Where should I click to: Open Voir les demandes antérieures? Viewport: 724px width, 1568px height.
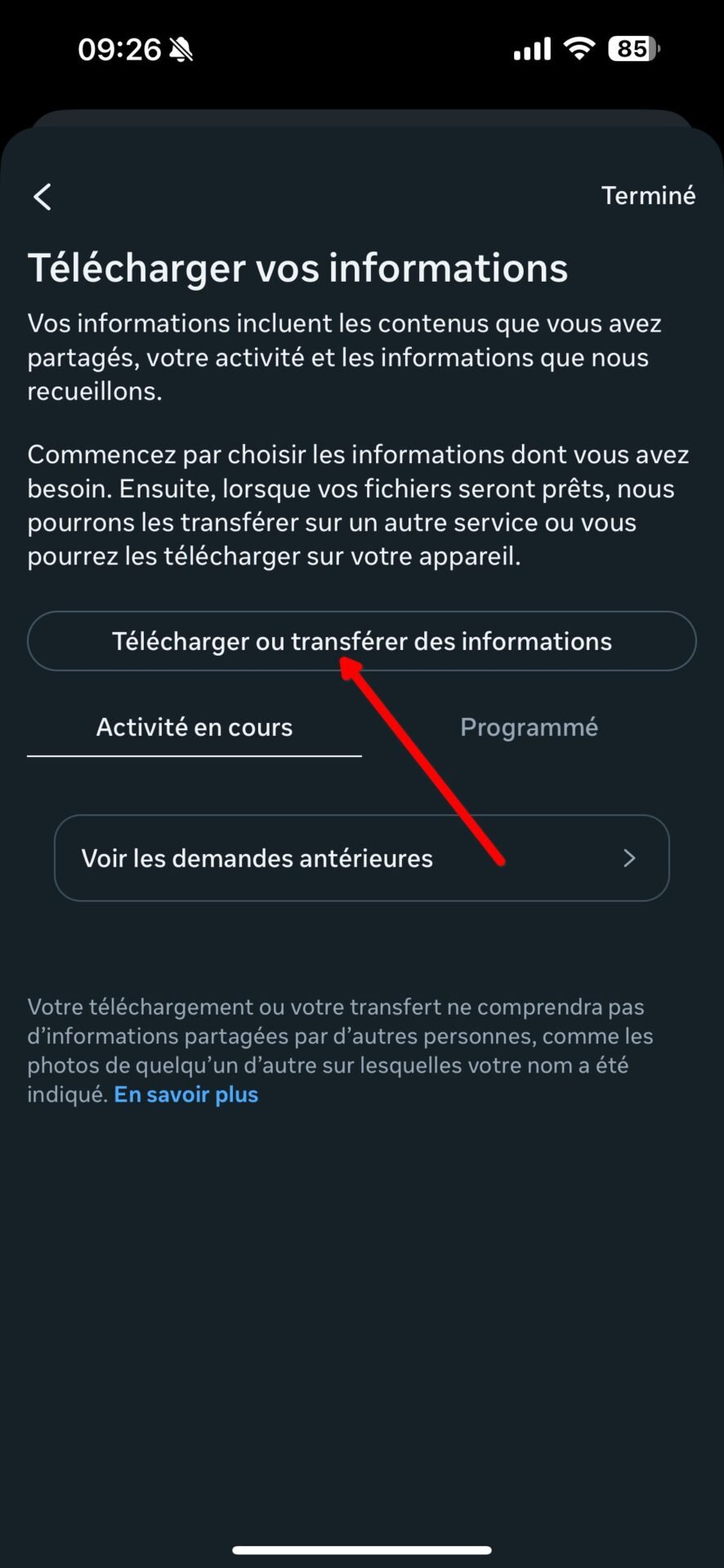tap(362, 858)
